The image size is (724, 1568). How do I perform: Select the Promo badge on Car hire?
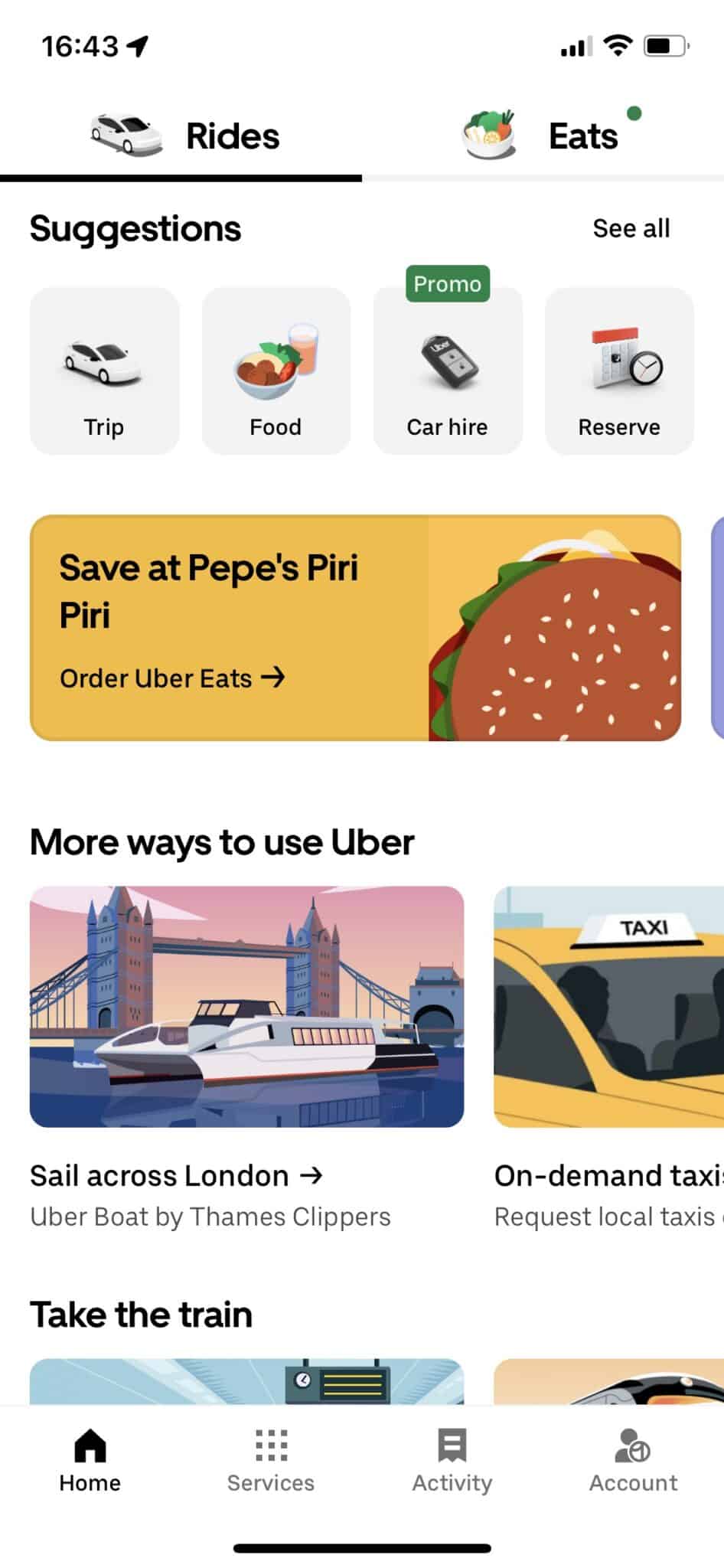click(x=447, y=284)
